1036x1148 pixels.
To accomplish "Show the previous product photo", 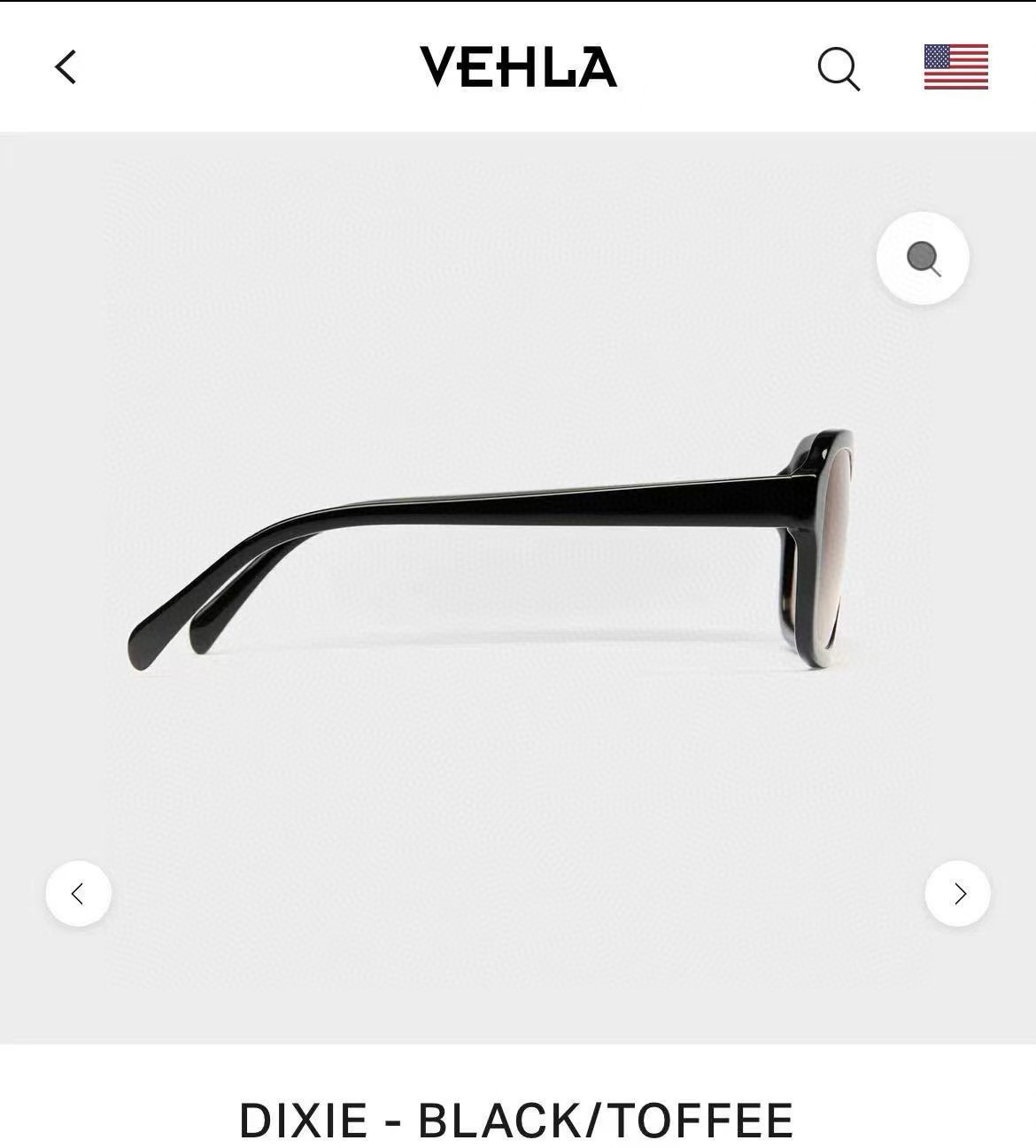I will 79,894.
